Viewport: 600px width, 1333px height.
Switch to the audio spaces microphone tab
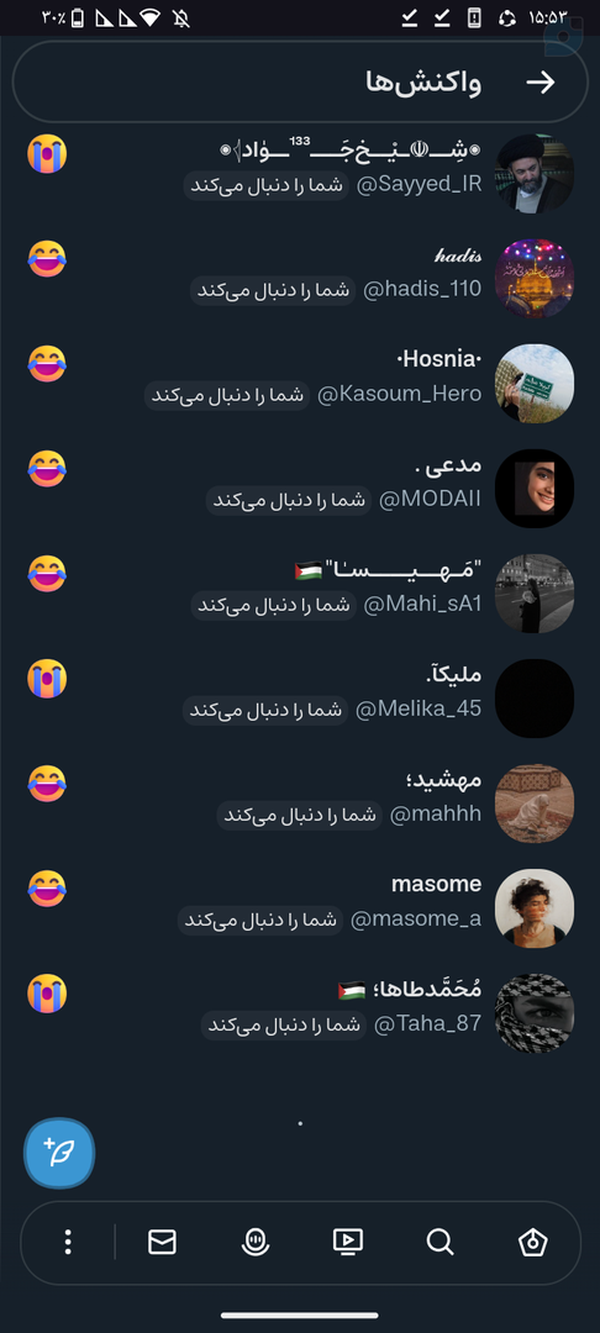pos(256,1242)
